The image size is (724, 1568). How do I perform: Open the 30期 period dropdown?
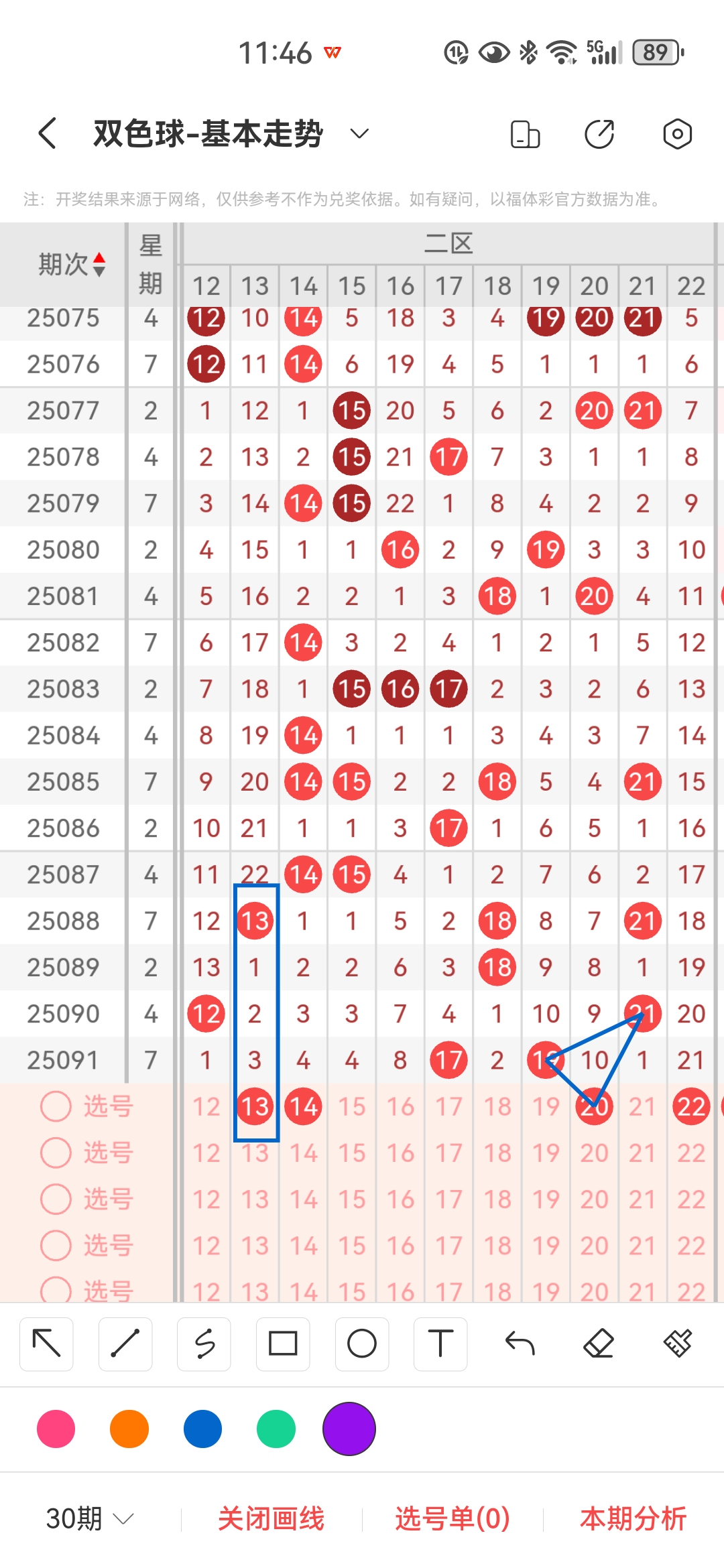90,1518
